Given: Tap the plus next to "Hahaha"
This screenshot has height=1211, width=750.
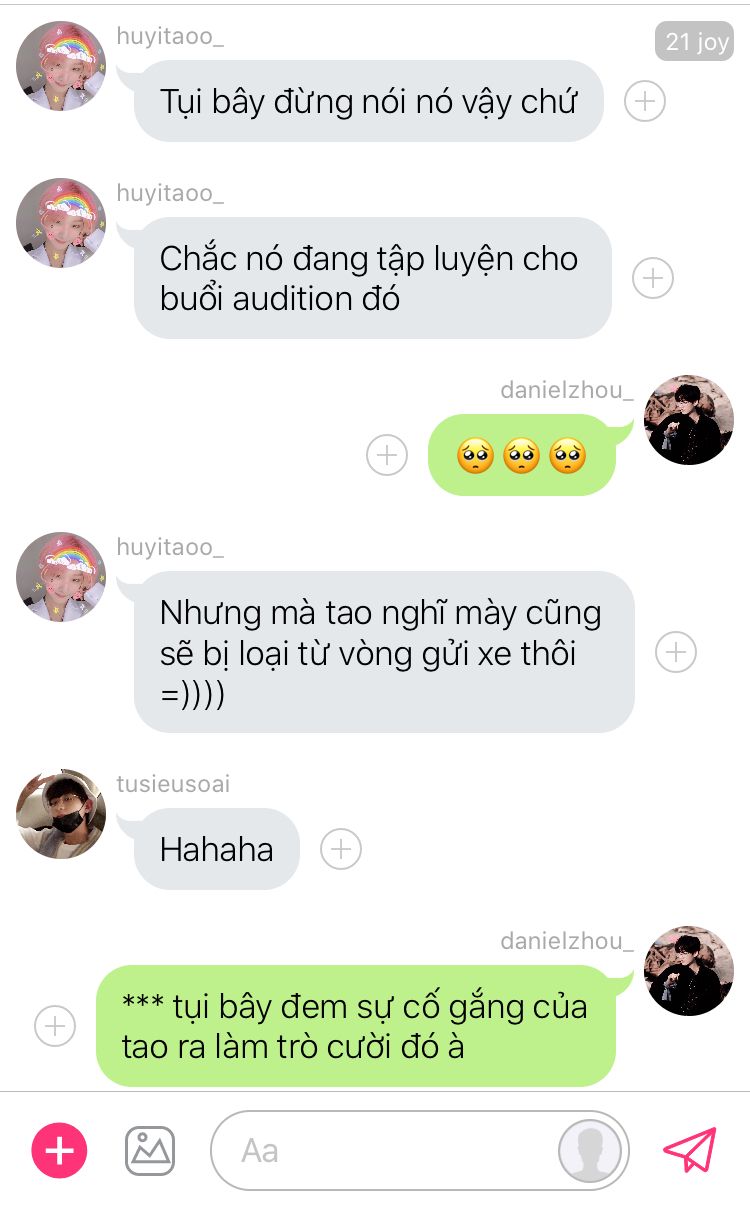Looking at the screenshot, I should [x=341, y=849].
